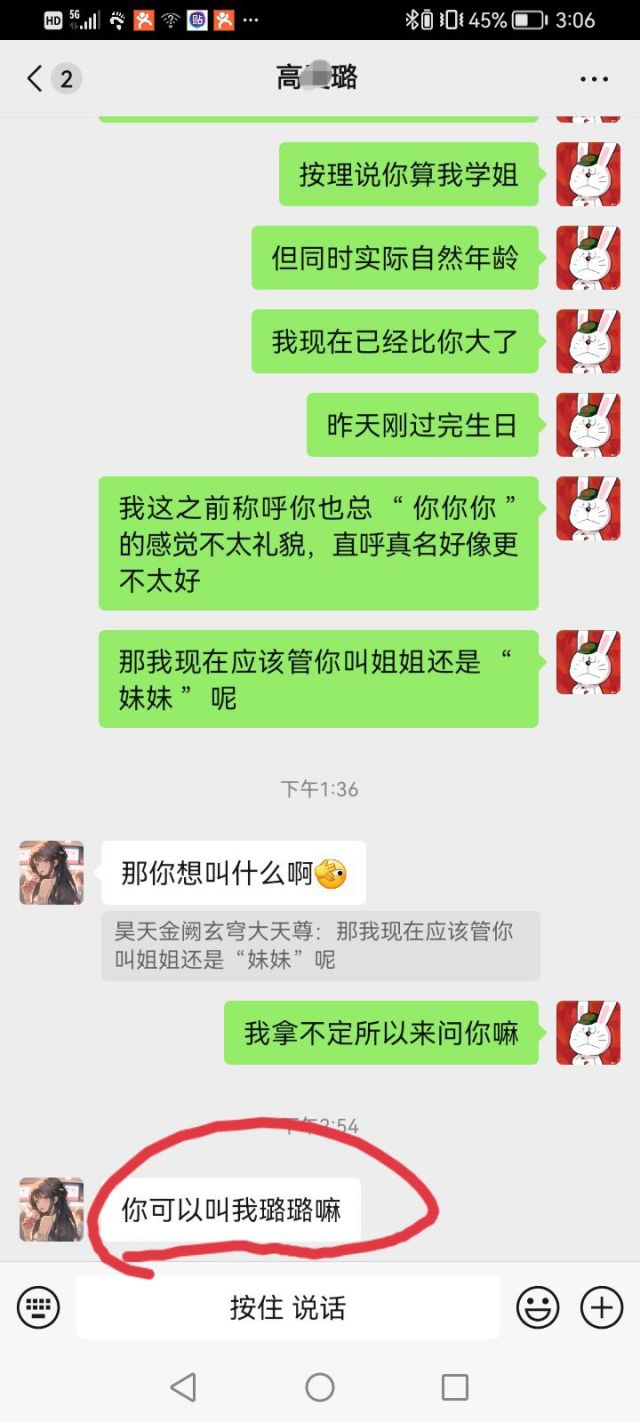Screen dimensions: 640x1422
Task: Jump to the quoted message from 昊天金阙玄穹大天尊
Action: point(320,945)
